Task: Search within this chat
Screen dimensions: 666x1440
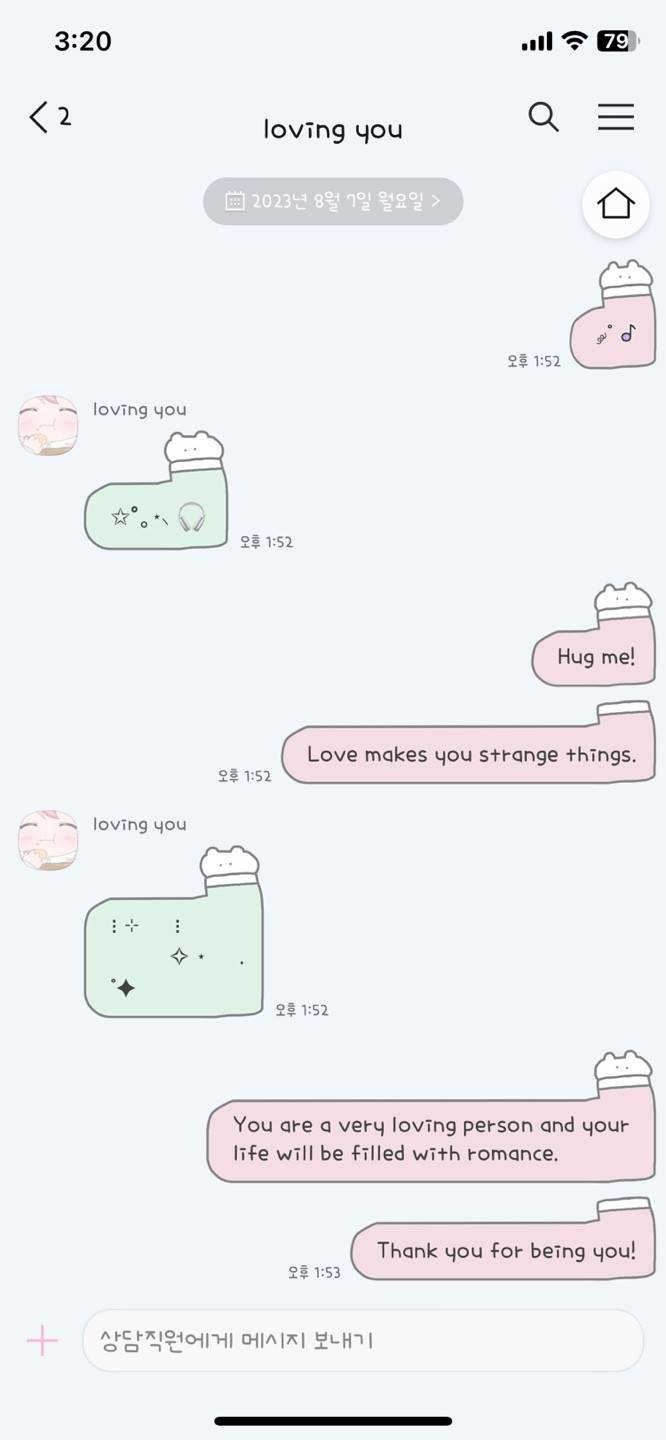Action: point(543,117)
